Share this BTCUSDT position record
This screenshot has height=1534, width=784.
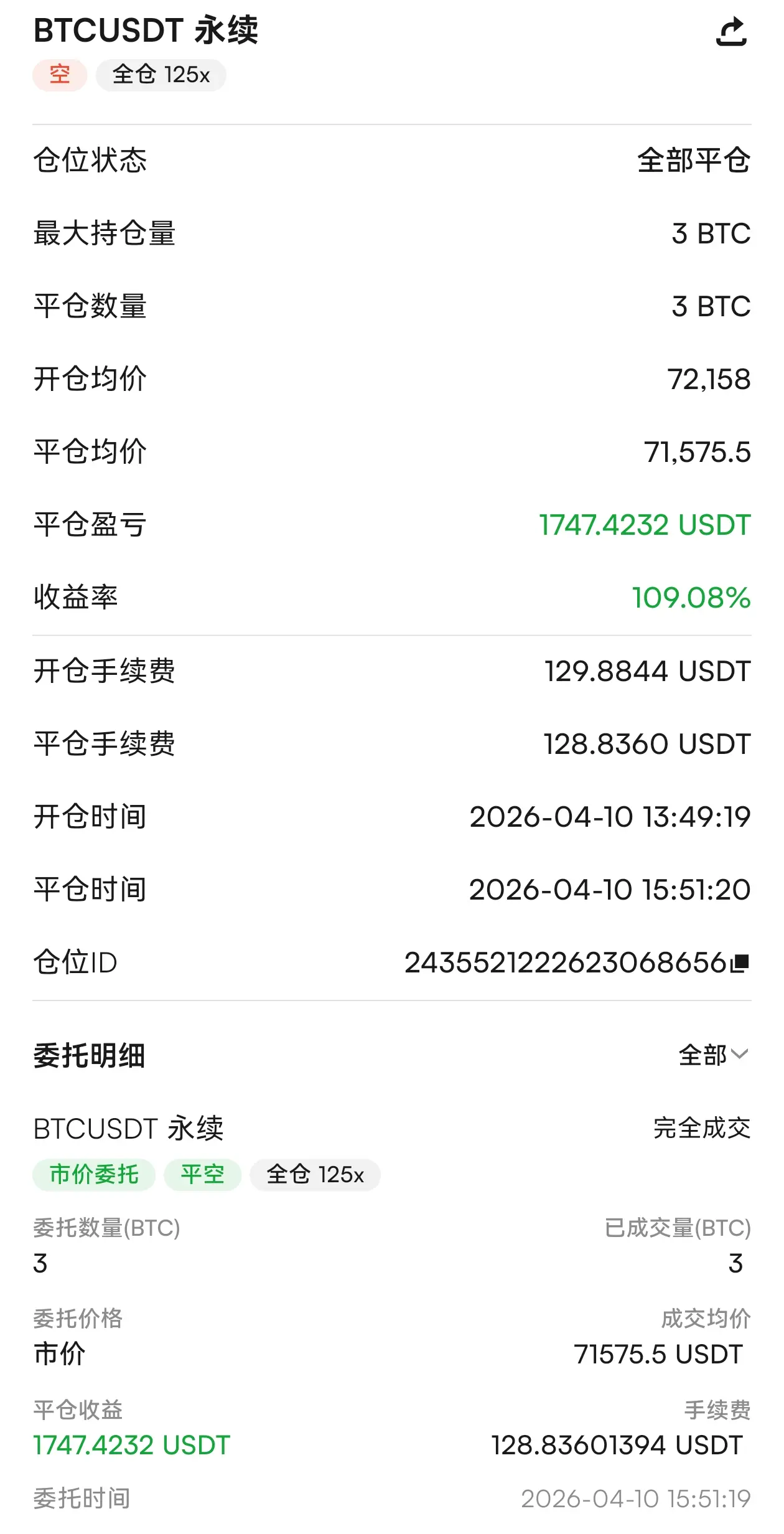click(x=731, y=31)
